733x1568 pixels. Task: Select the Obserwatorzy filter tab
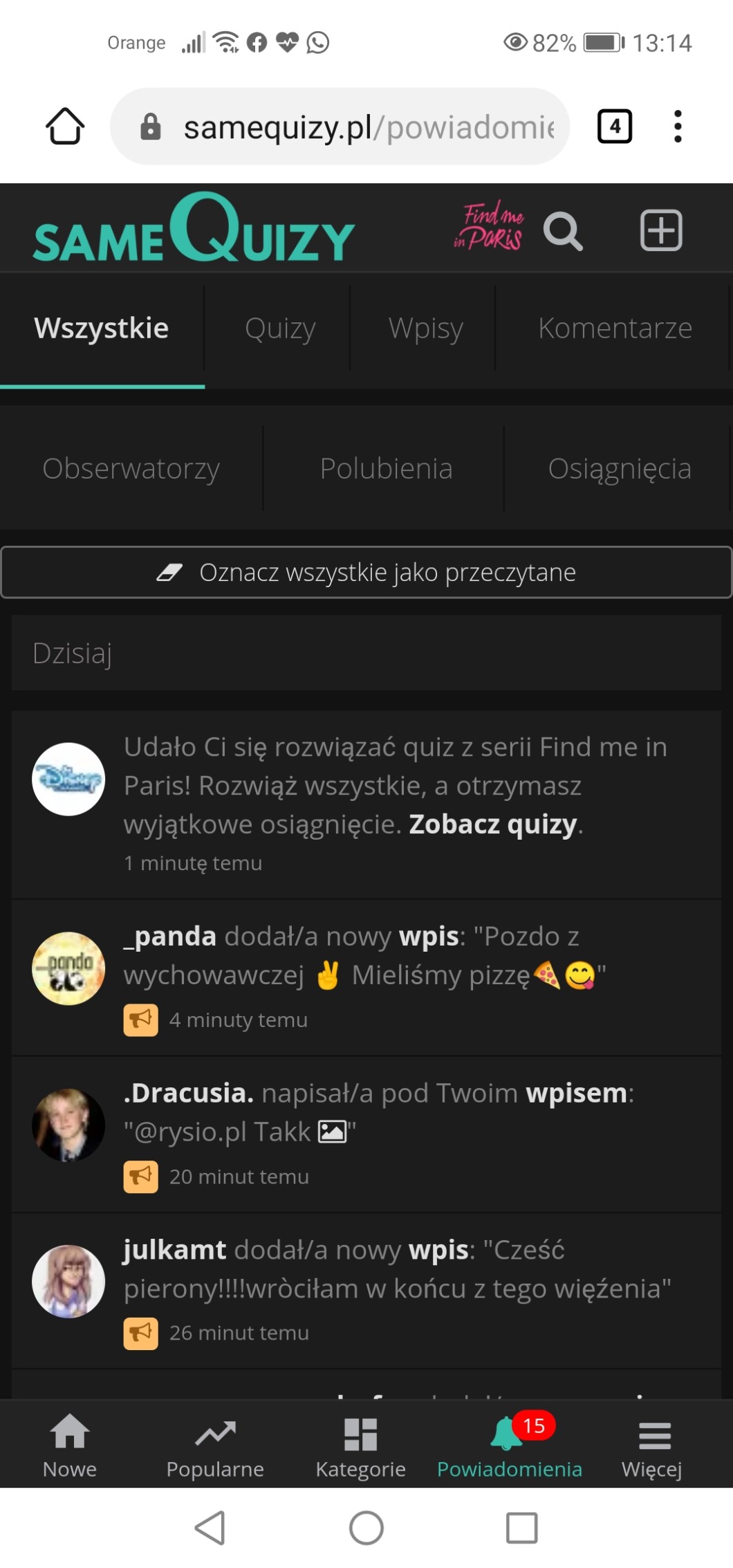(x=131, y=468)
